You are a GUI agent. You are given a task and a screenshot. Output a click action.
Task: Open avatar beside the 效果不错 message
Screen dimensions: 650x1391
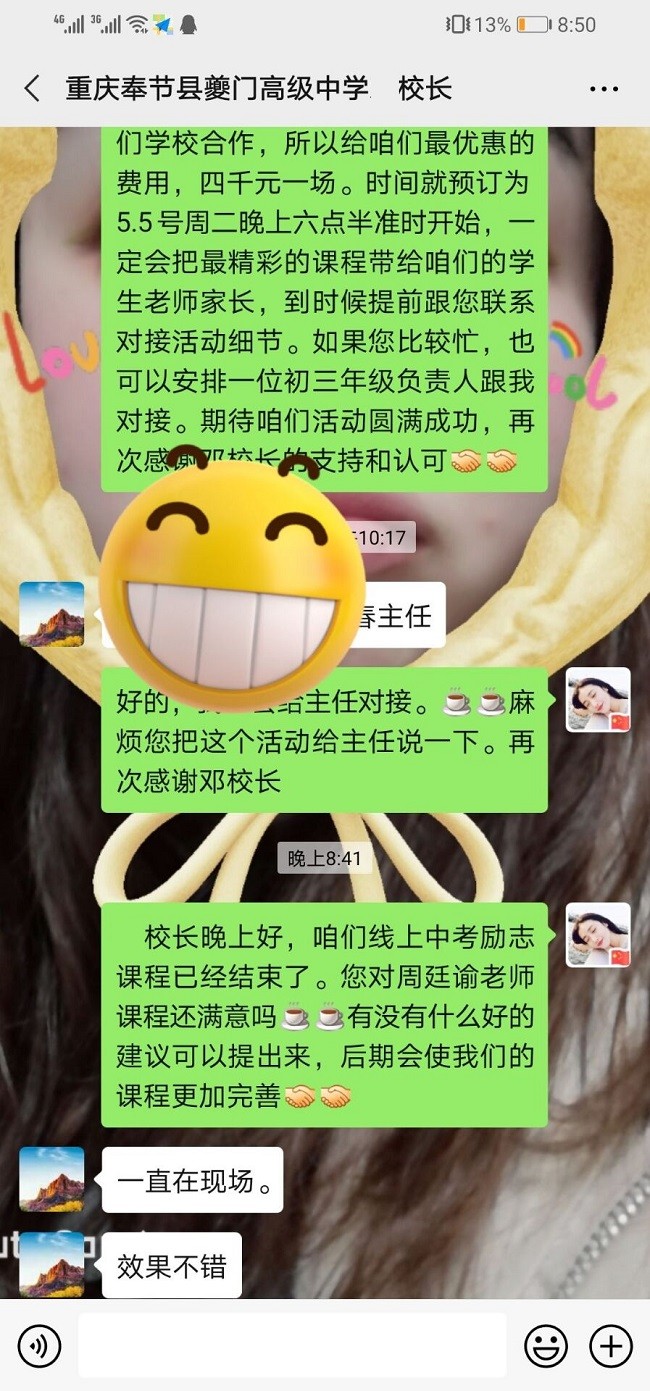pos(52,1265)
